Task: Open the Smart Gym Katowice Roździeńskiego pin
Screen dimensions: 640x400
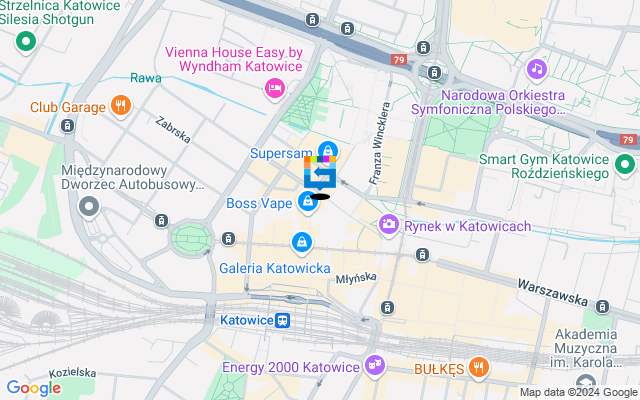Action: [x=625, y=163]
